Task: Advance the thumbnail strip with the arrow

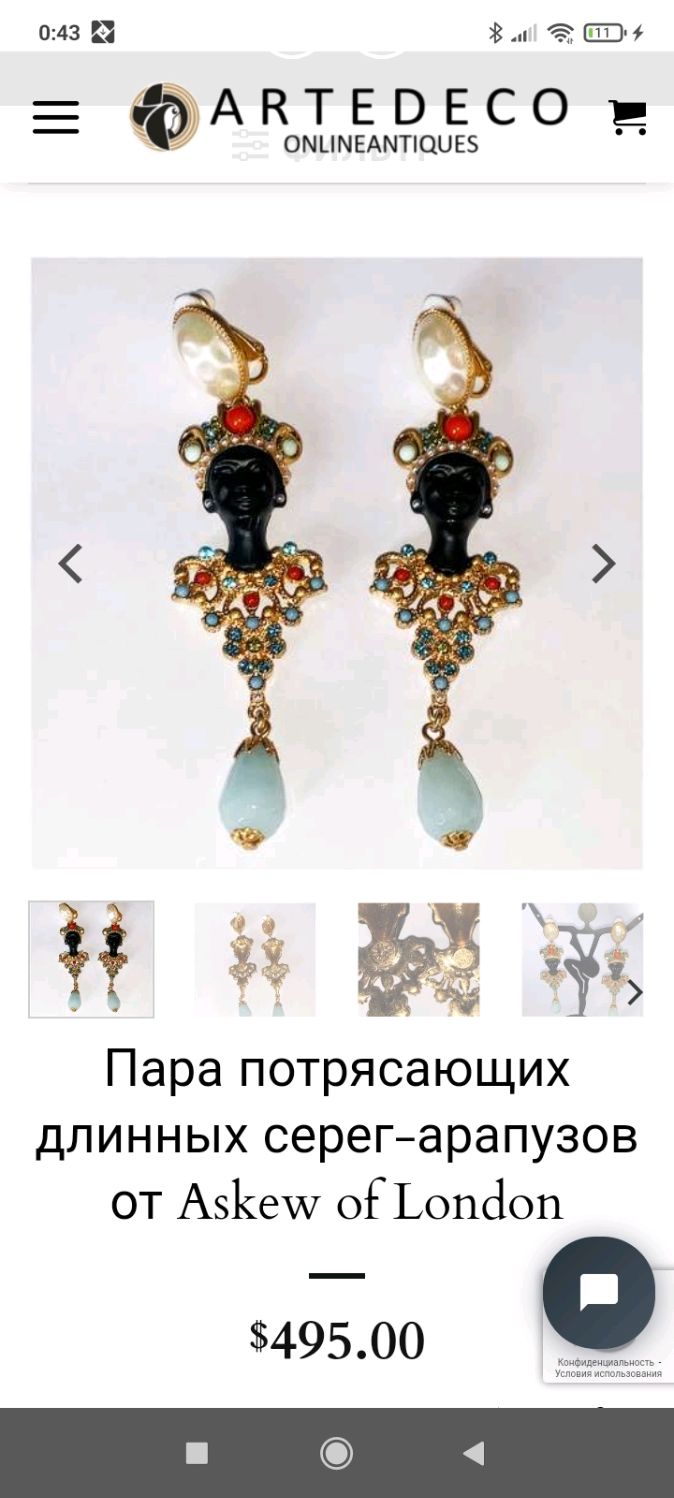Action: click(634, 992)
